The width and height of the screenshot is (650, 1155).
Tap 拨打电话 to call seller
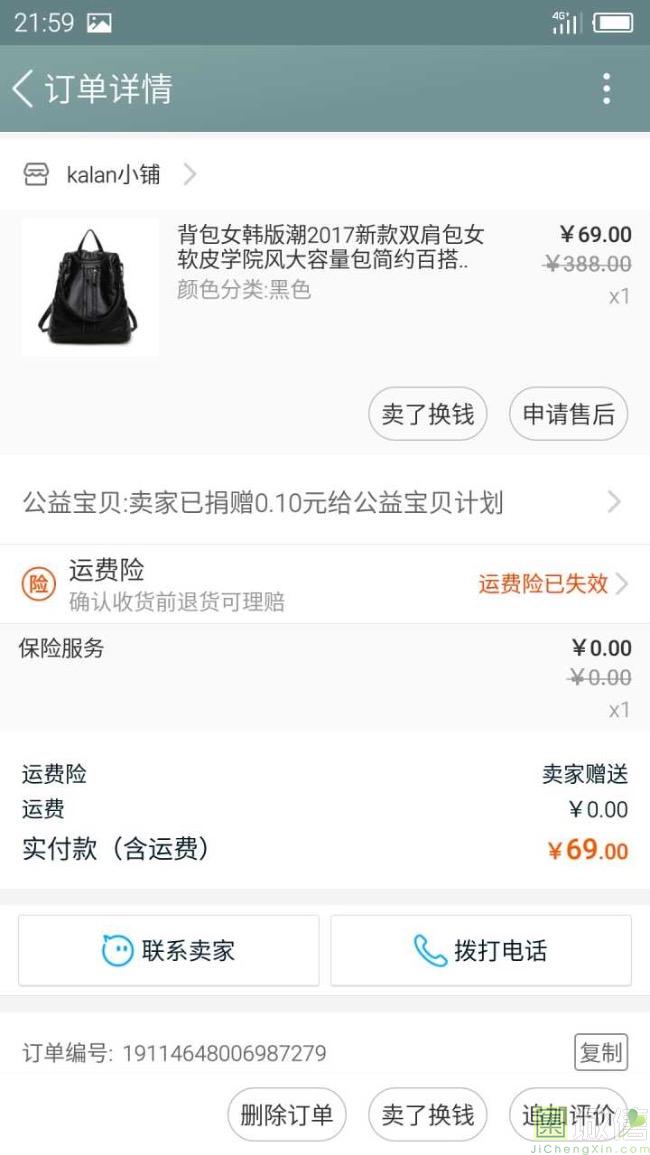point(481,950)
